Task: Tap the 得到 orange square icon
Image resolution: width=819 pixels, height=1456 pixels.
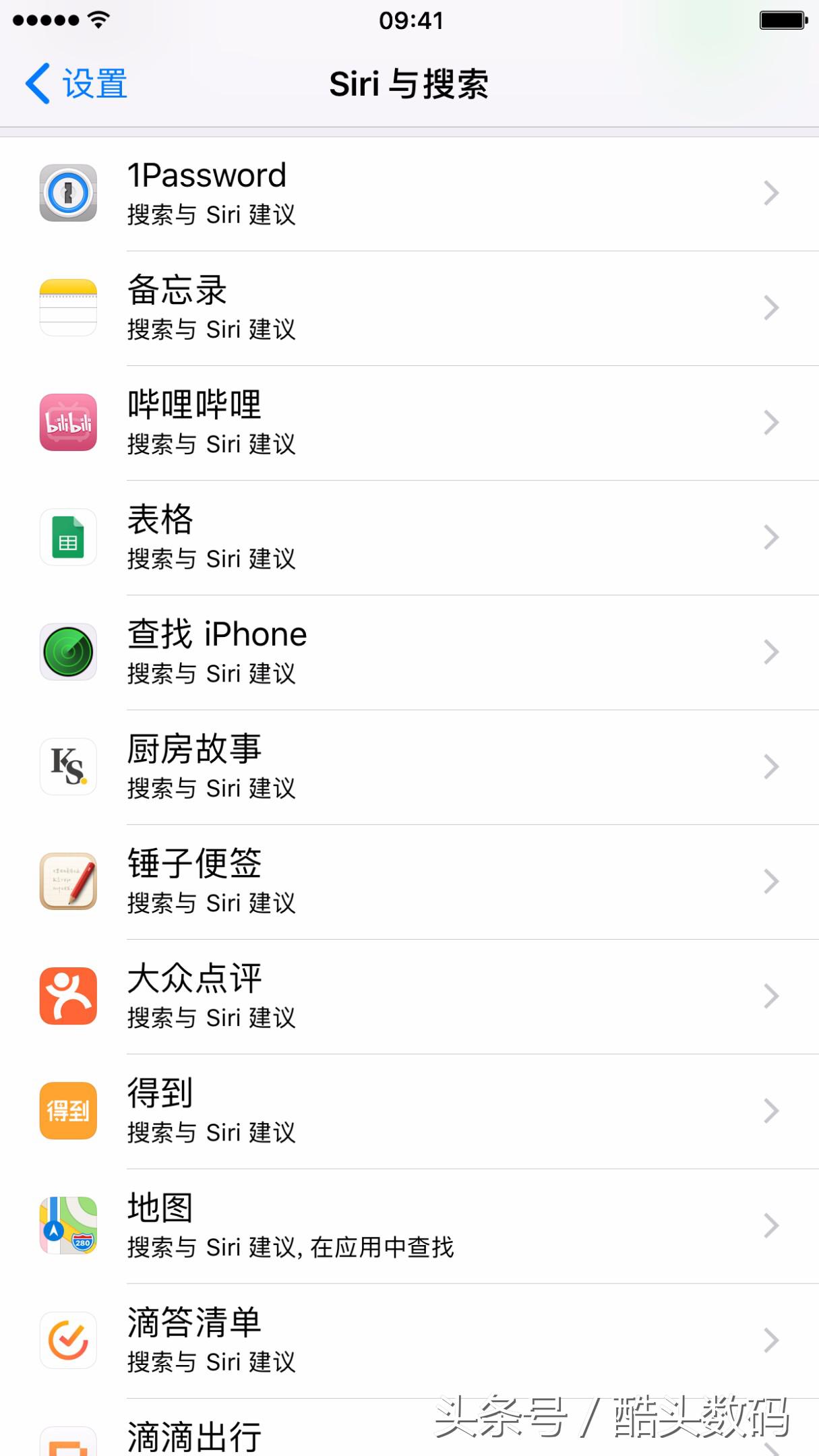Action: click(x=68, y=1111)
